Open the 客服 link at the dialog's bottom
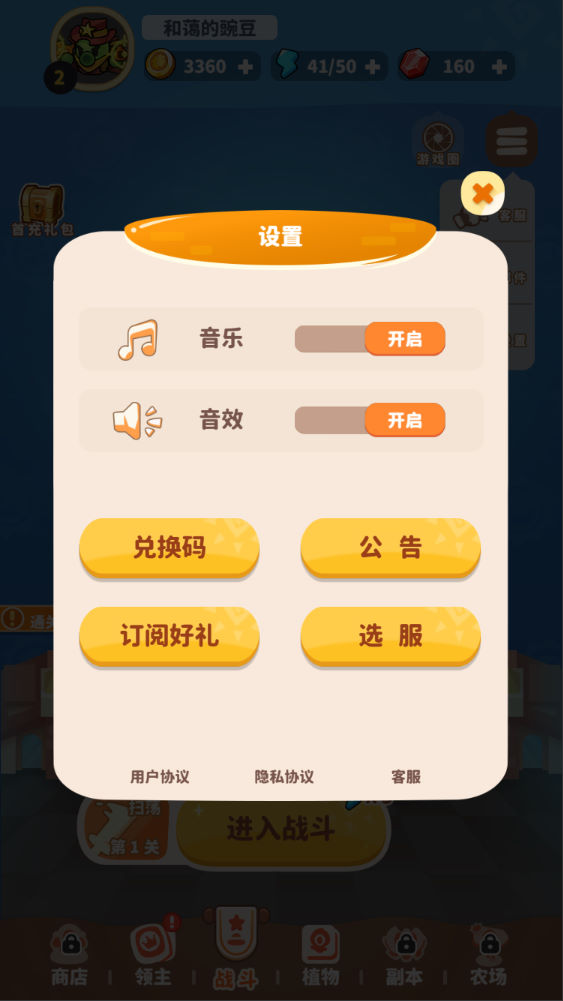Image resolution: width=563 pixels, height=1001 pixels. coord(406,777)
